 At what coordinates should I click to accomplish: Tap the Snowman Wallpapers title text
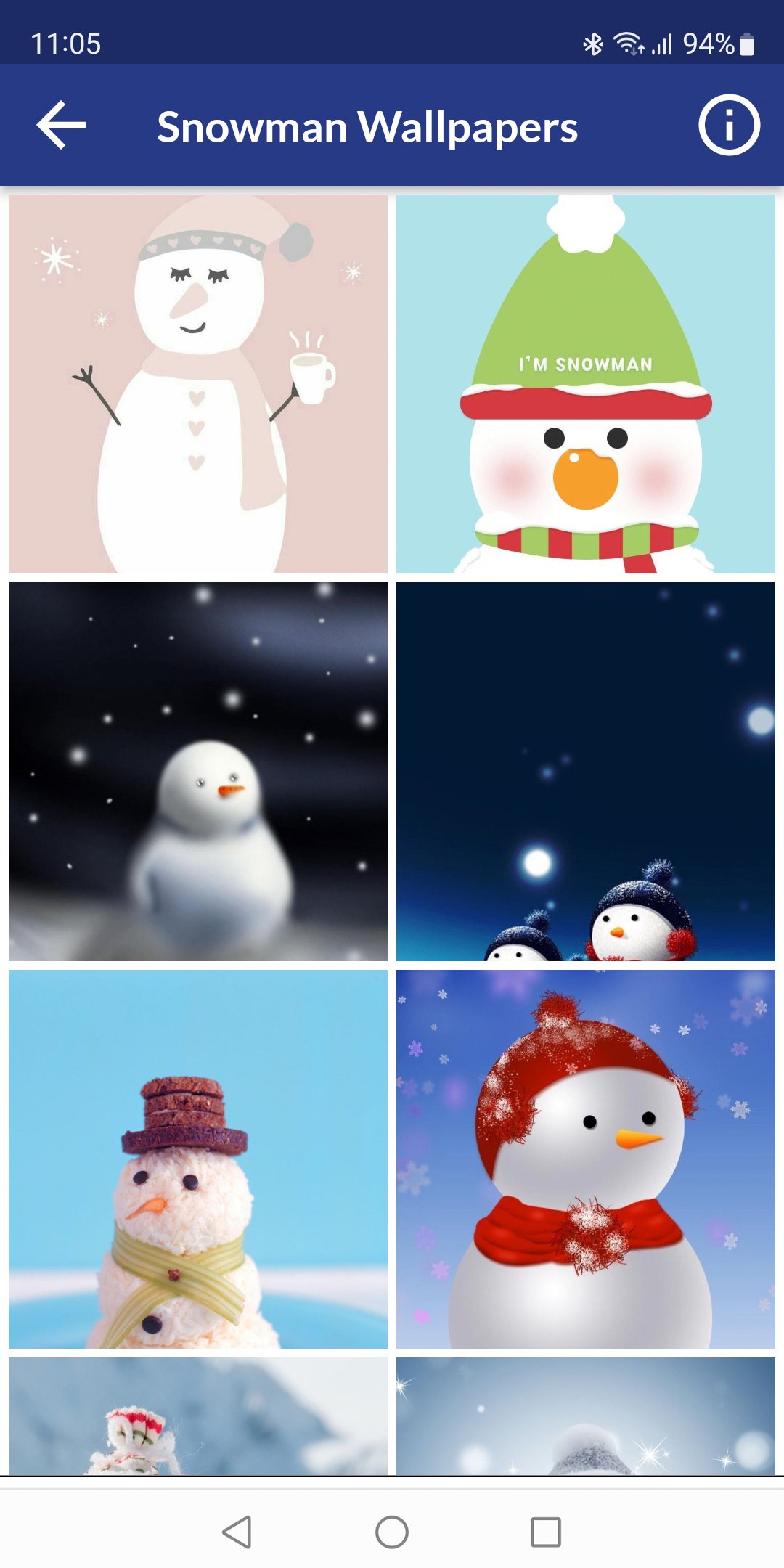(x=368, y=127)
